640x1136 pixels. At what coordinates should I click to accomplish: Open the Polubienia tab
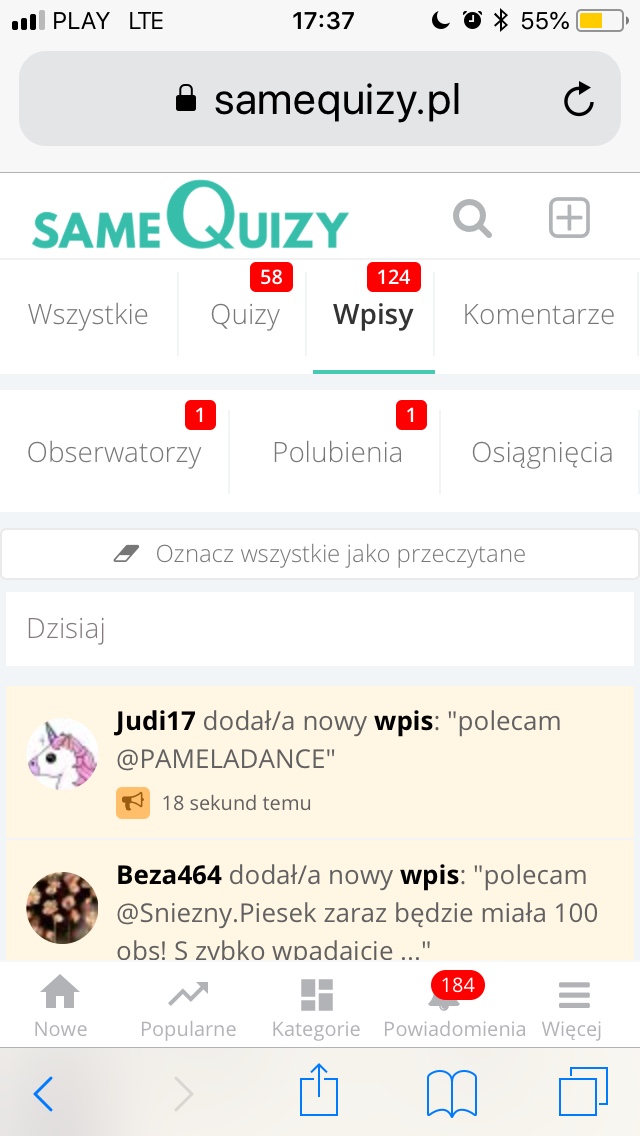click(x=337, y=453)
